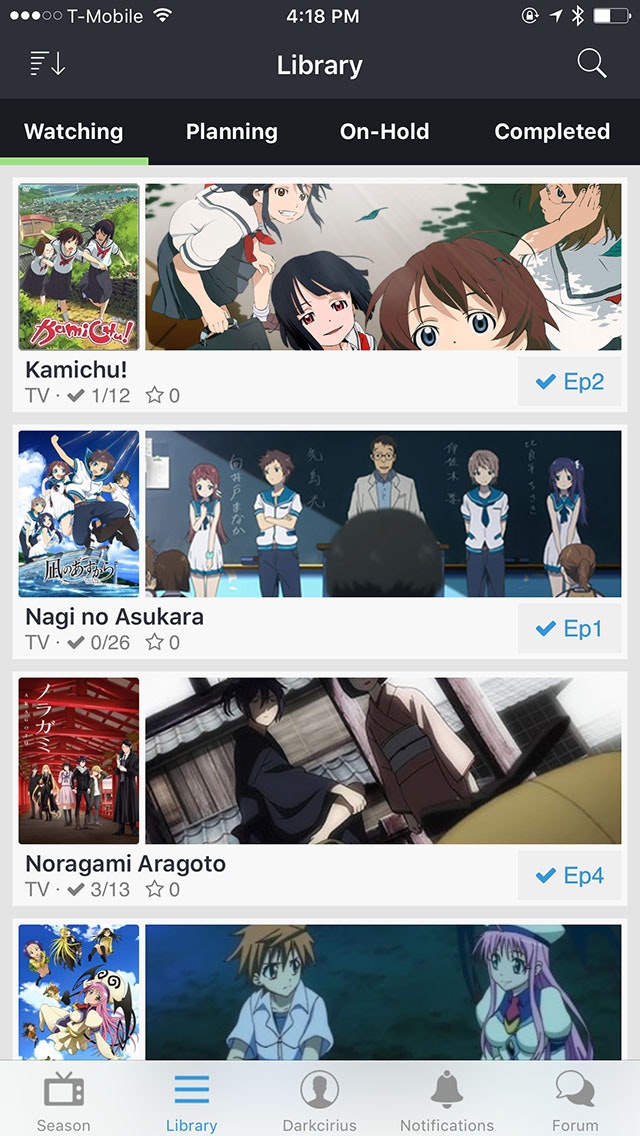
Task: Switch to the Completed tab
Action: [552, 132]
